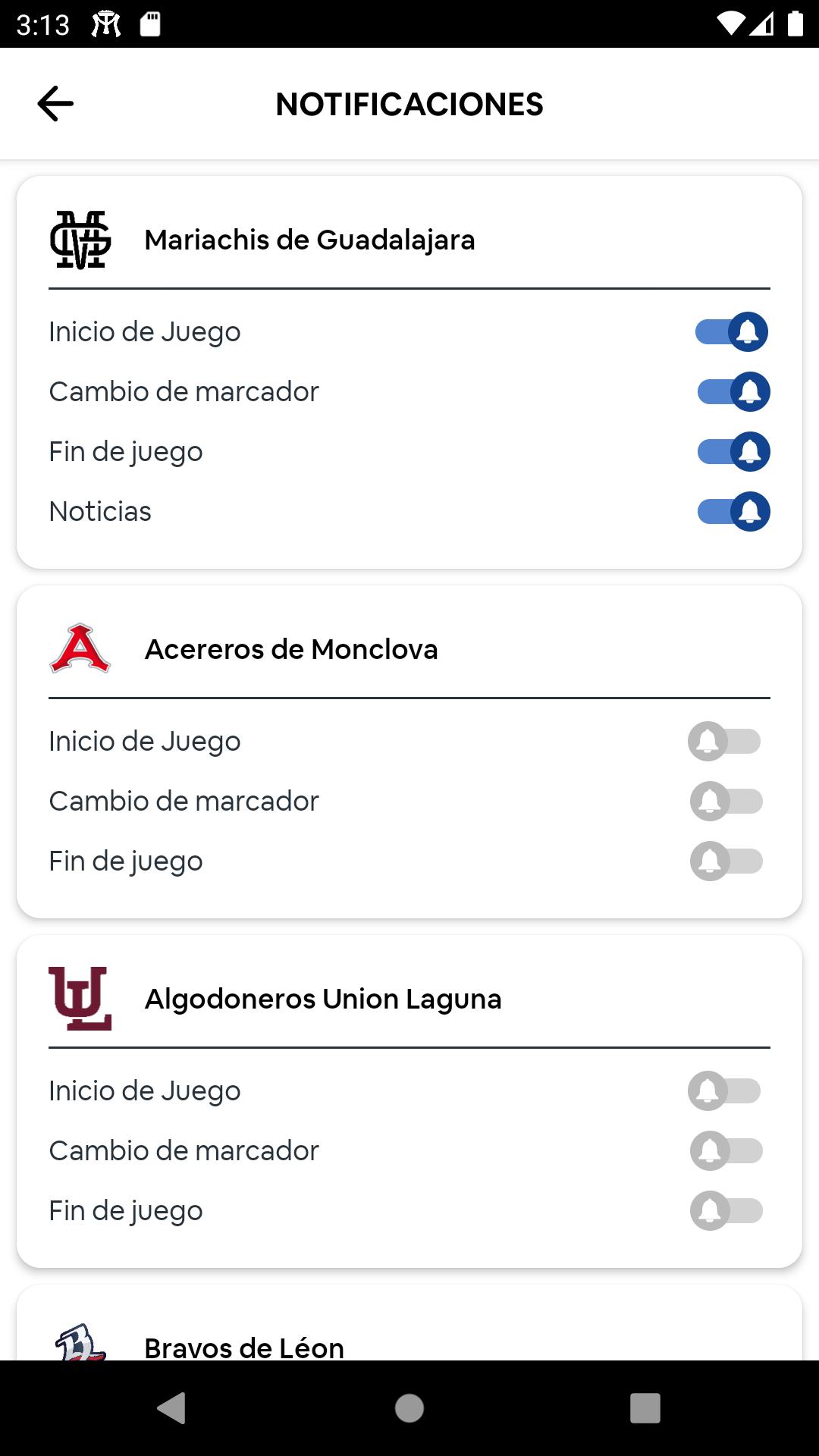Go back using the top-left arrow
Screen dimensions: 819x1456
(55, 104)
